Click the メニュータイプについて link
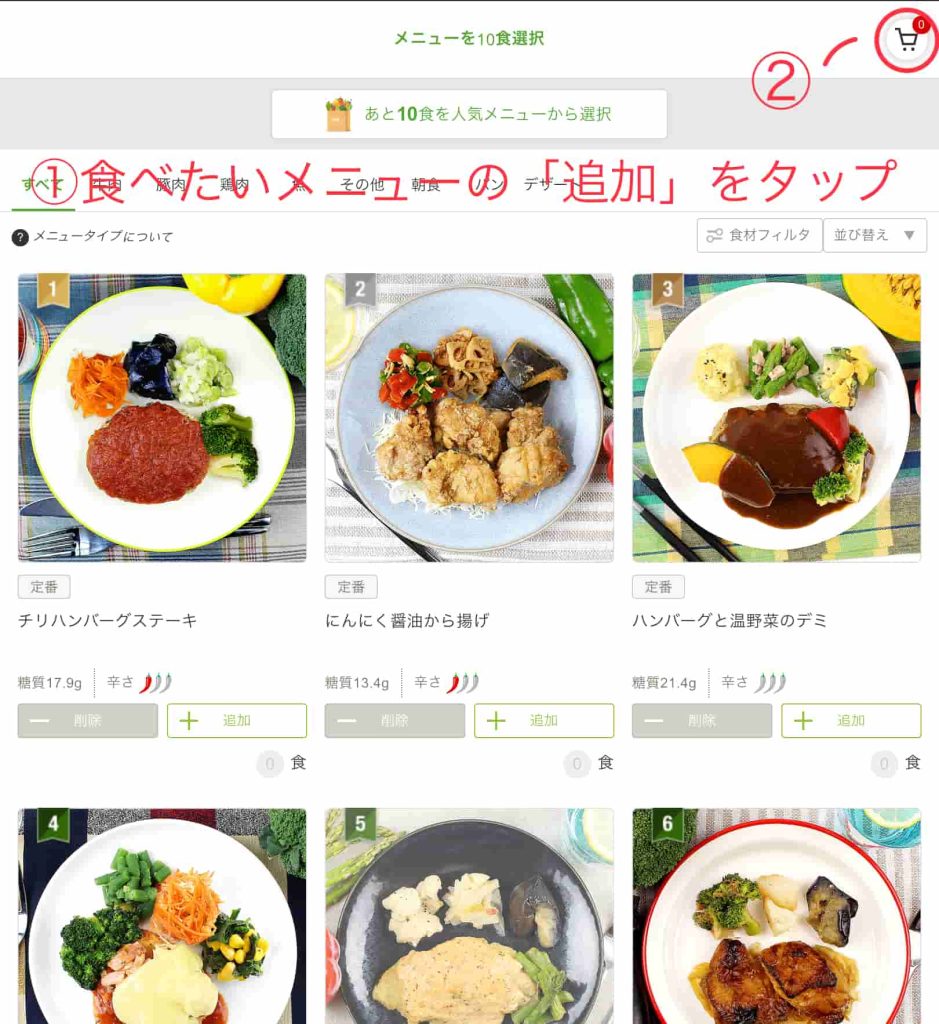Image resolution: width=939 pixels, height=1024 pixels. click(100, 235)
